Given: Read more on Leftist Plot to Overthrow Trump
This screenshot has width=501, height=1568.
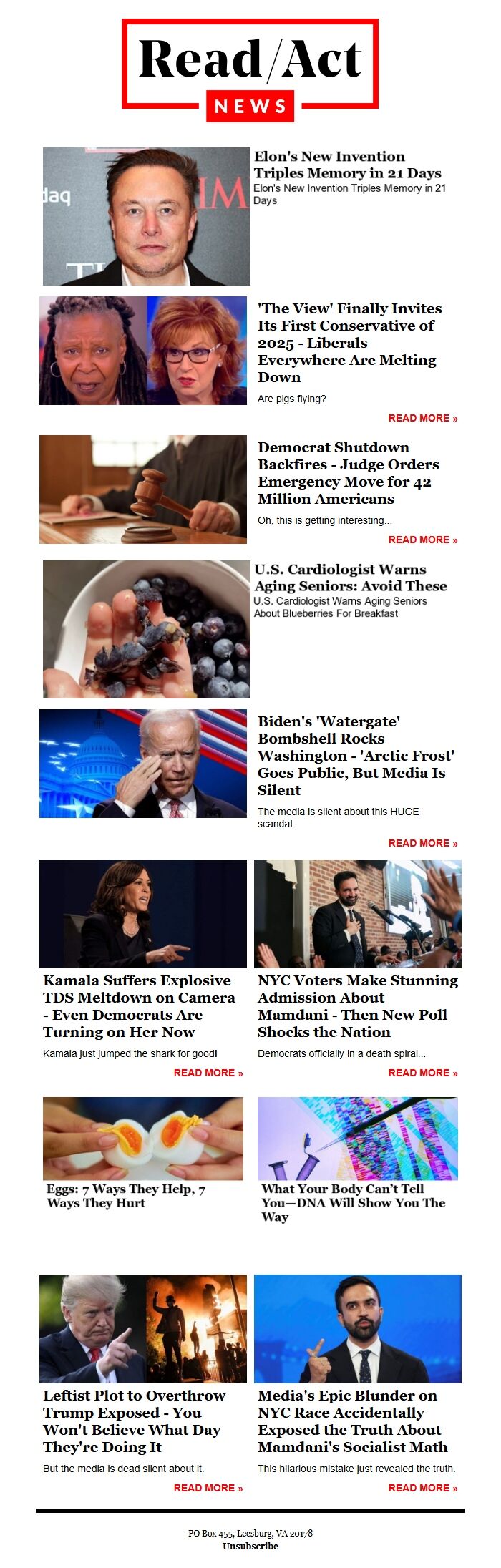Looking at the screenshot, I should (x=208, y=1488).
